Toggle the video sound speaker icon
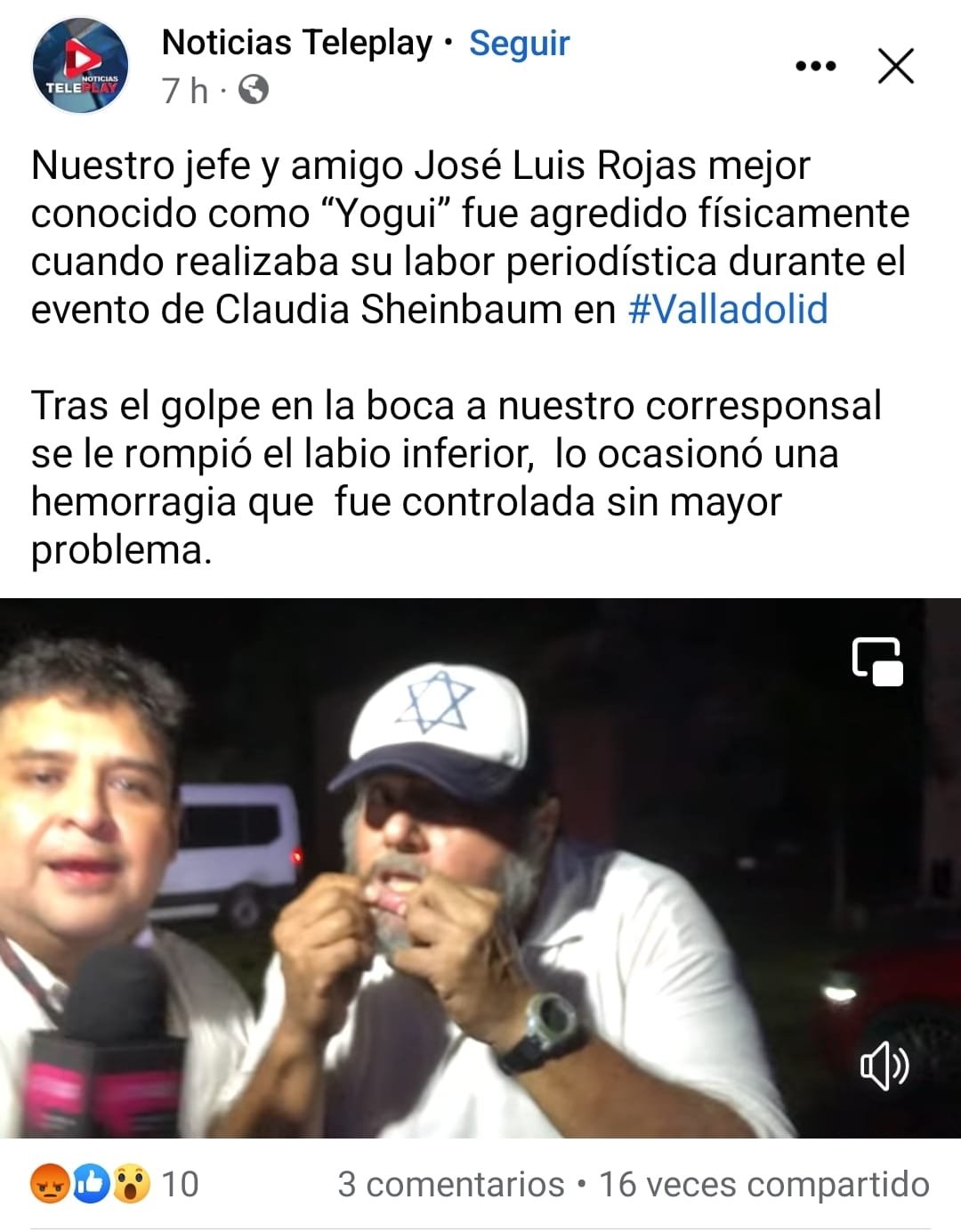 884,1065
